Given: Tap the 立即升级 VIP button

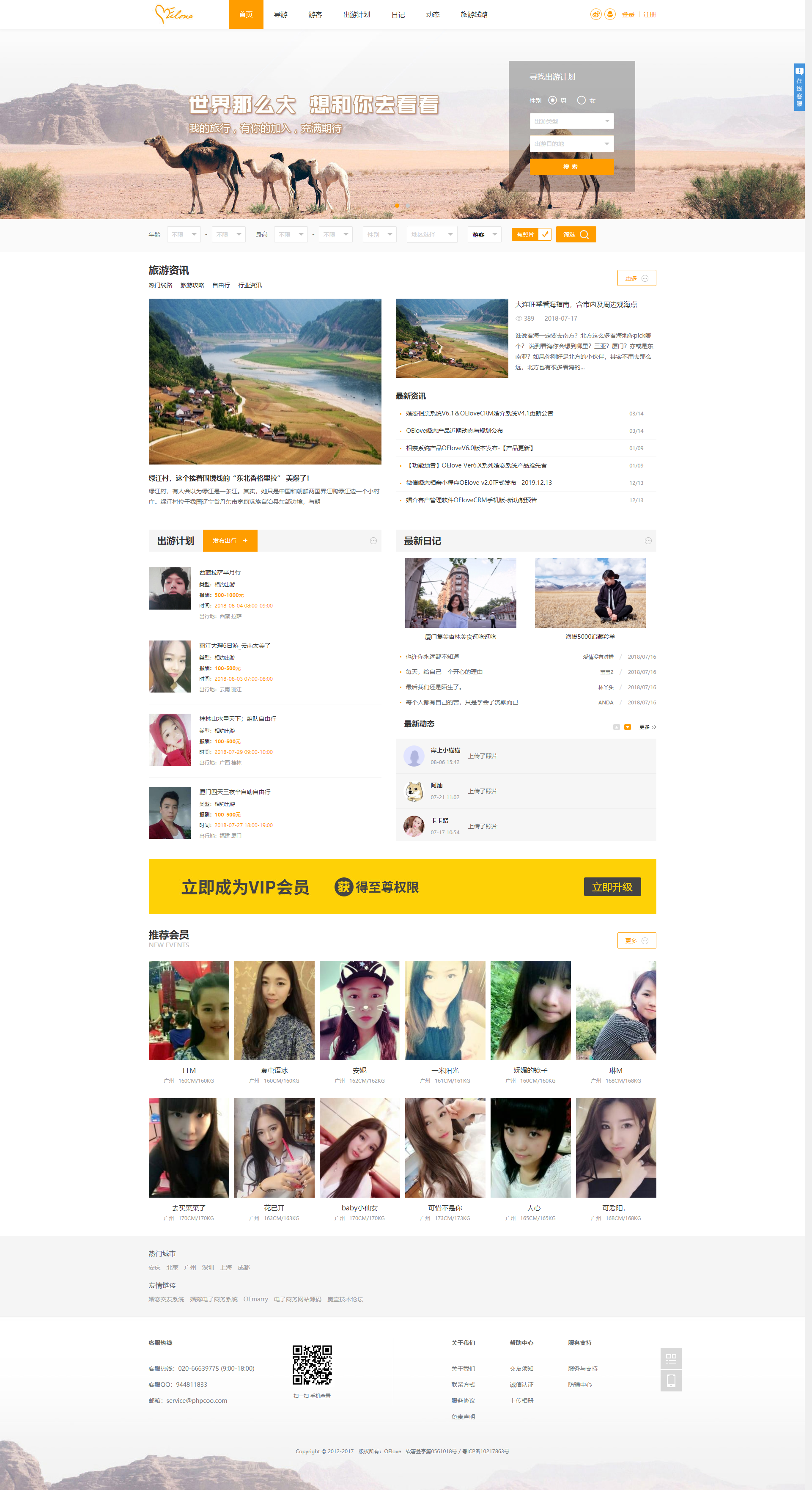Looking at the screenshot, I should pos(612,887).
